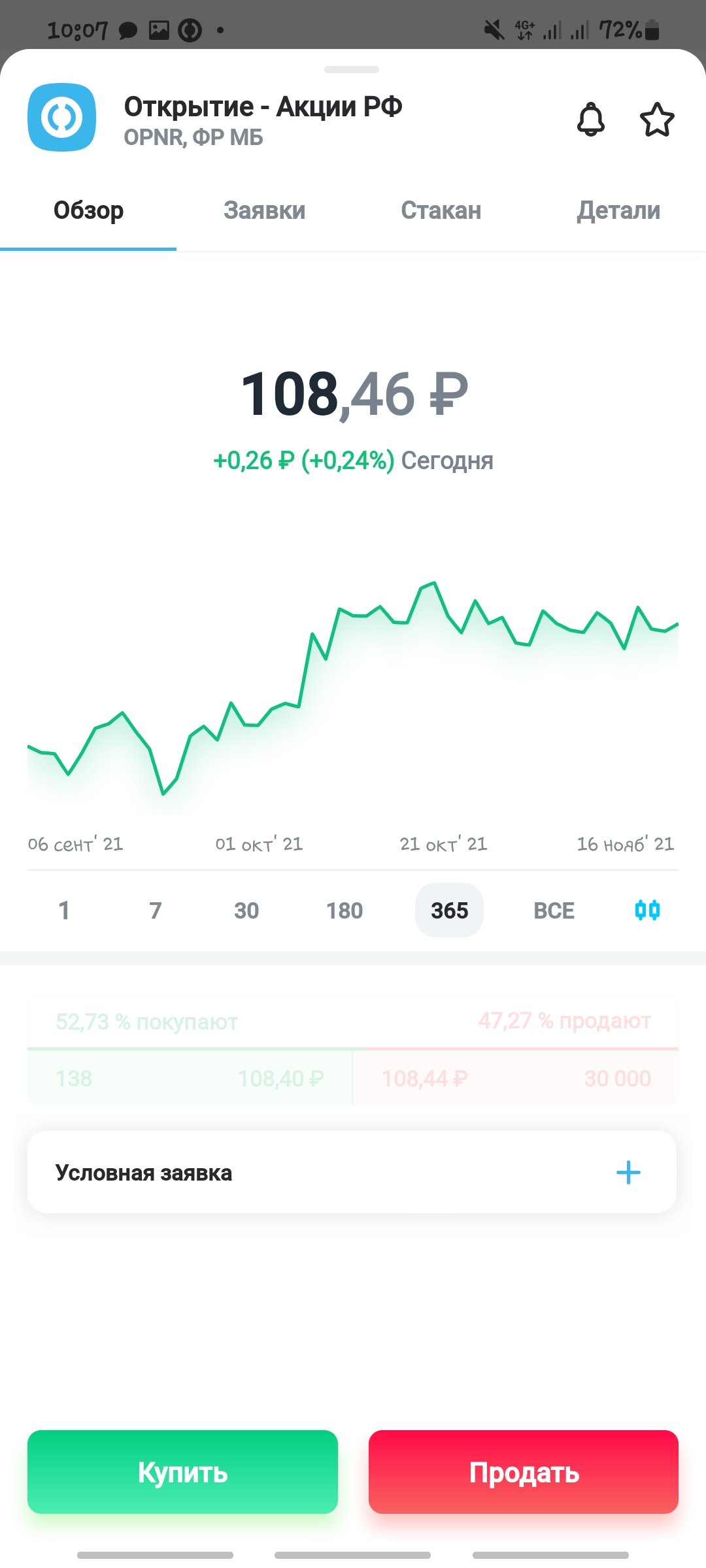Add OPNR to favorites with the star
The image size is (706, 1568).
[656, 120]
